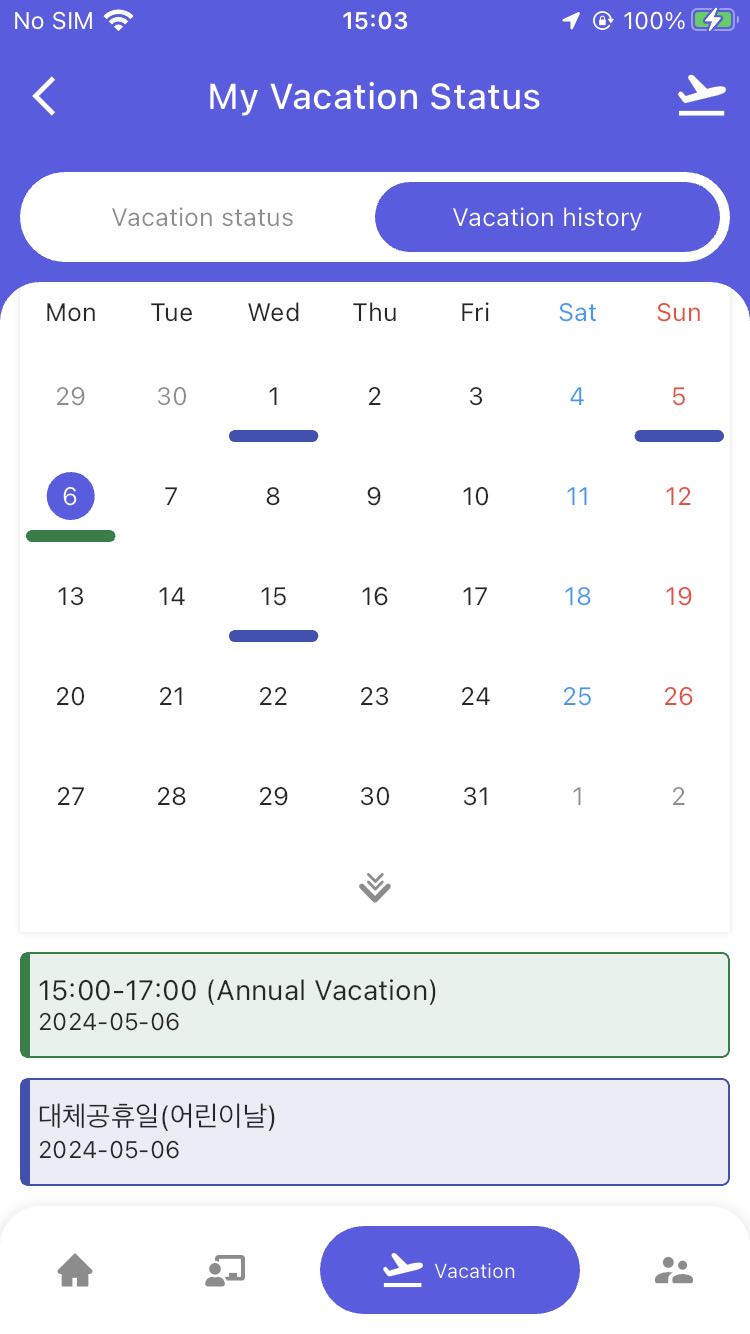The width and height of the screenshot is (750, 1334).
Task: Pick date 15 on the calendar
Action: tap(273, 597)
